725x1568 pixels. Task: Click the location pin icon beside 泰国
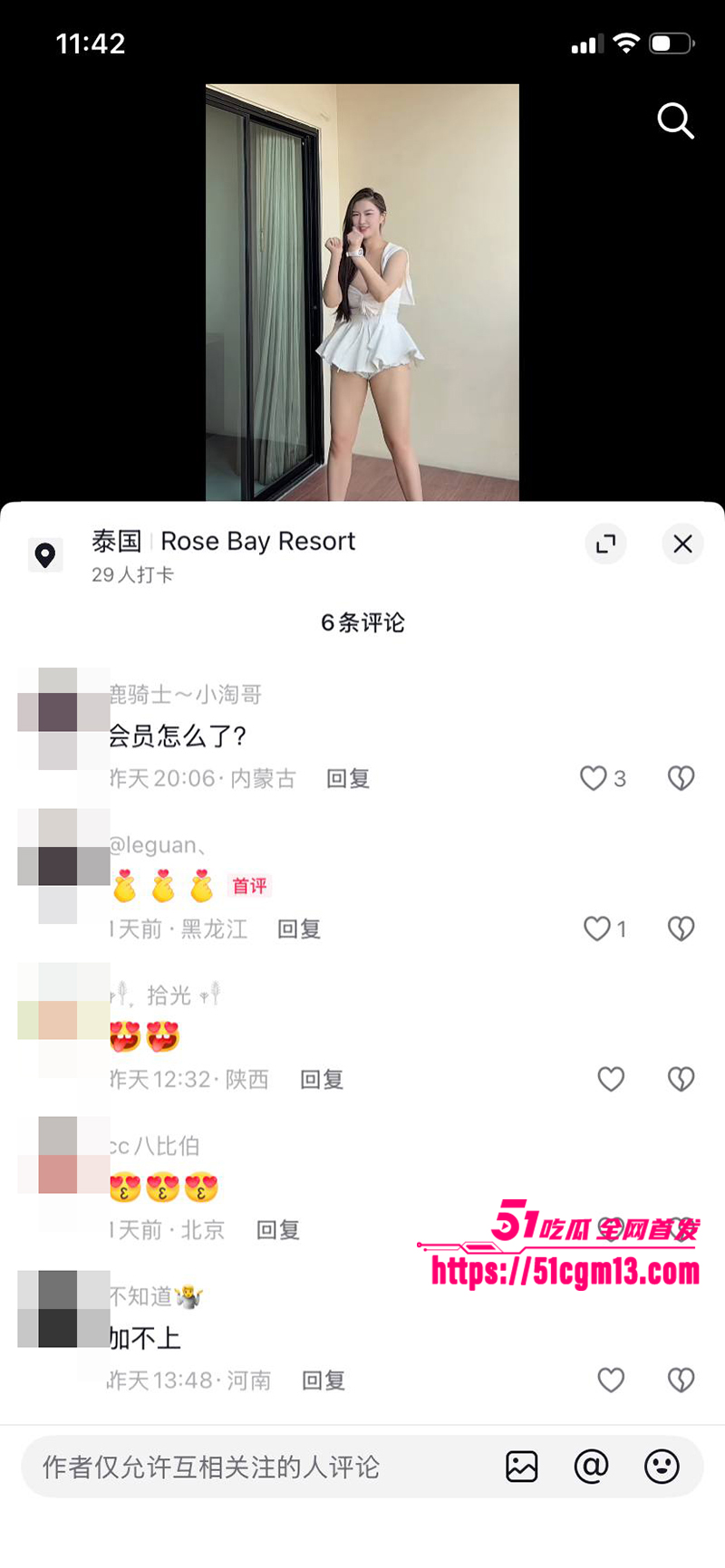pyautogui.click(x=45, y=555)
